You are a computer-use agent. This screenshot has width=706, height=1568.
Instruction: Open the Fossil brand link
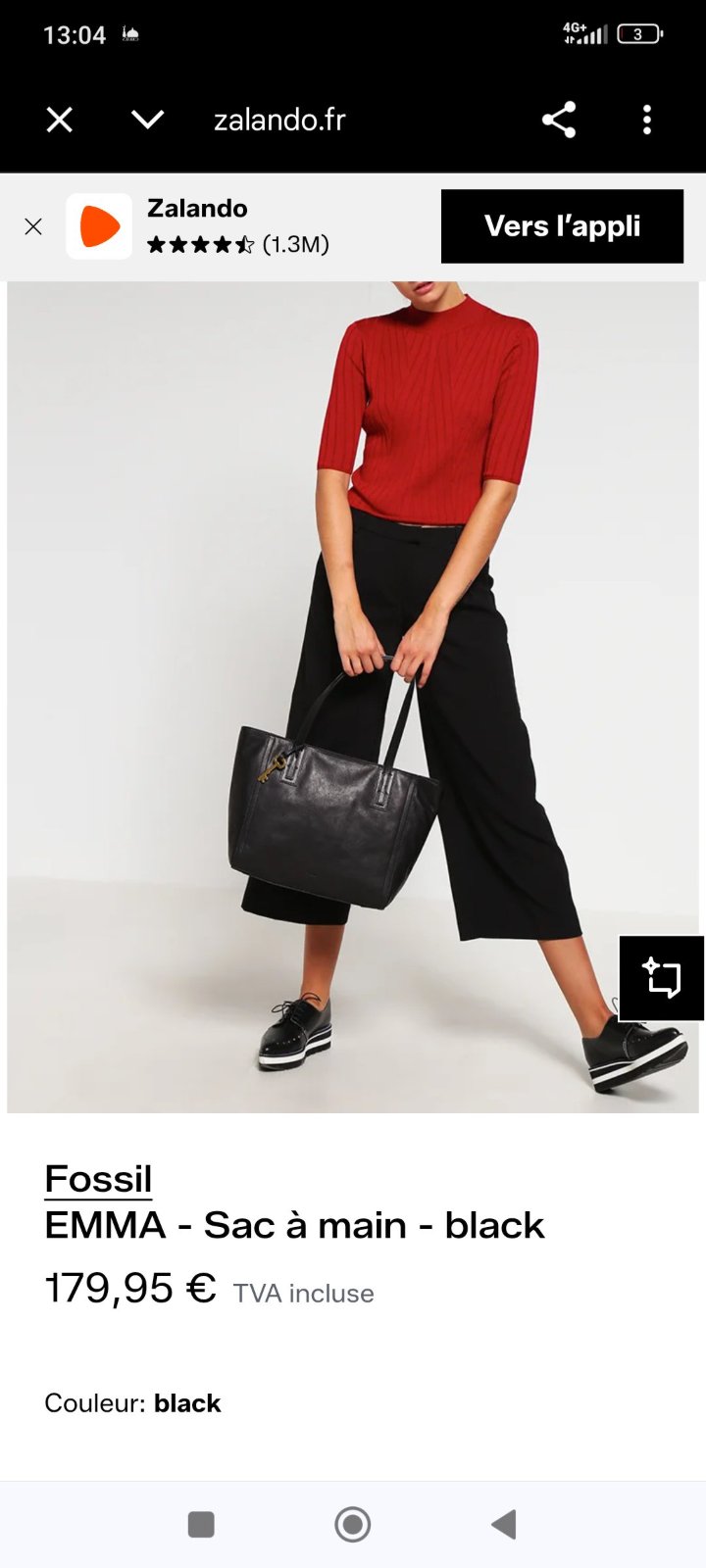pyautogui.click(x=98, y=1179)
